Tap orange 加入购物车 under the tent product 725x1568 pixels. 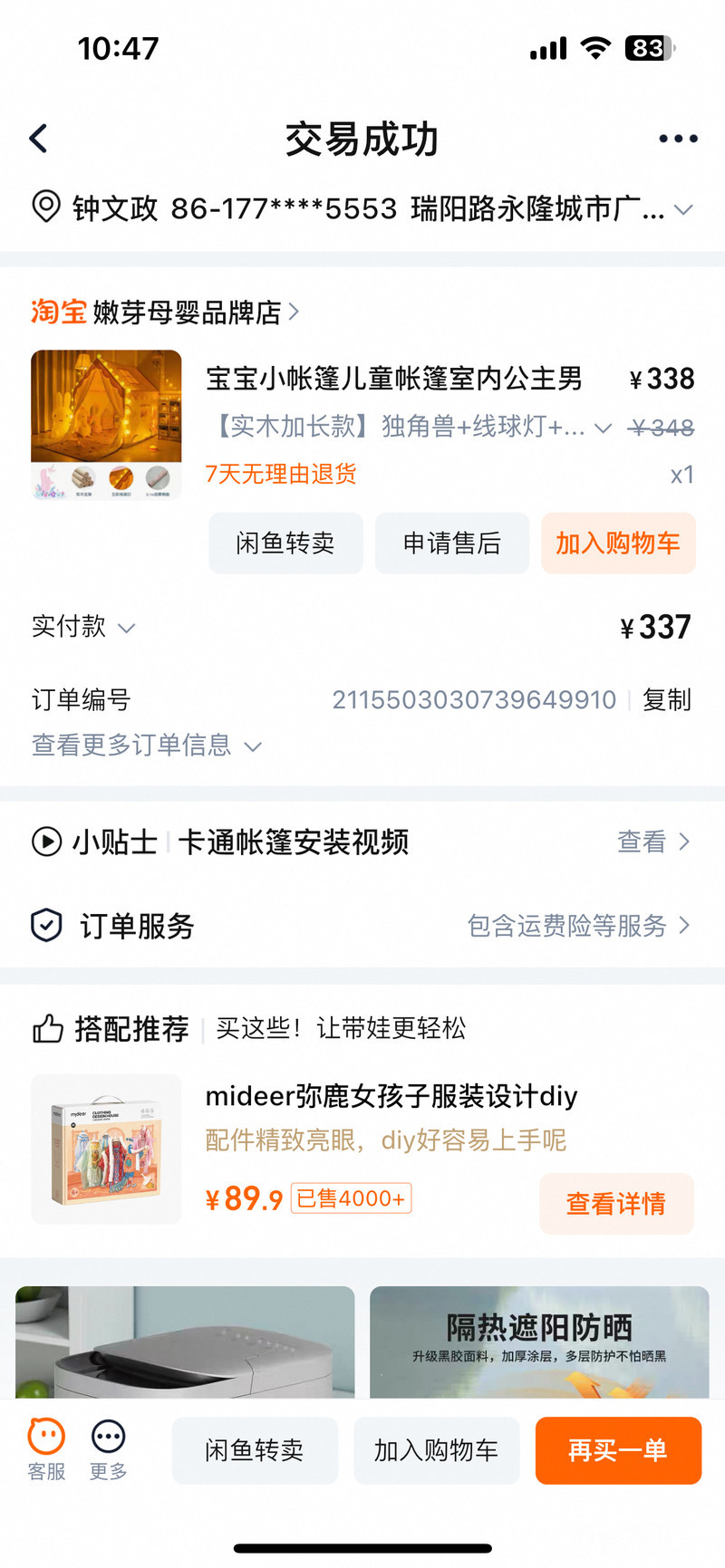(x=618, y=544)
